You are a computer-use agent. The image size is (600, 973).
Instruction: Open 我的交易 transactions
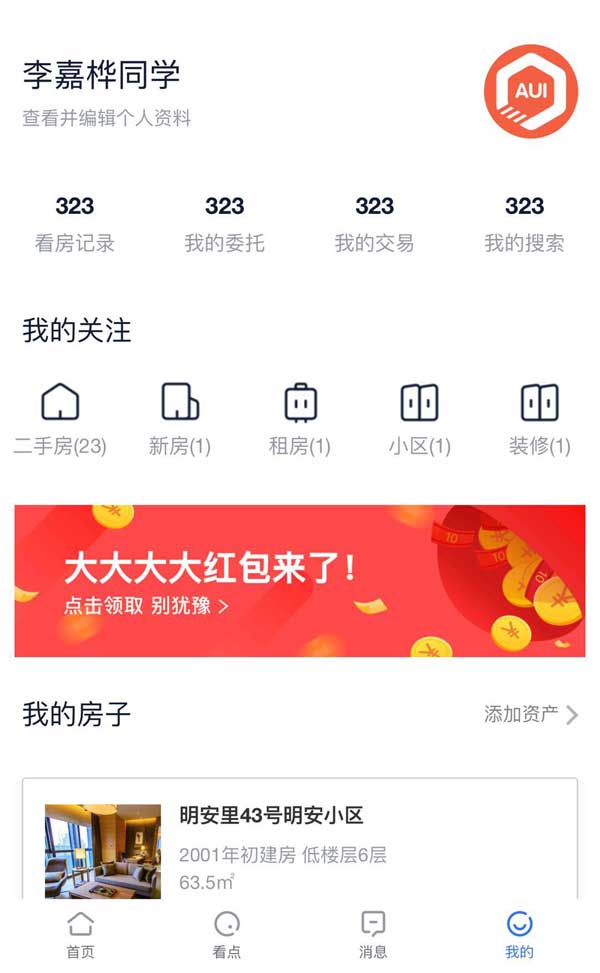click(x=374, y=223)
